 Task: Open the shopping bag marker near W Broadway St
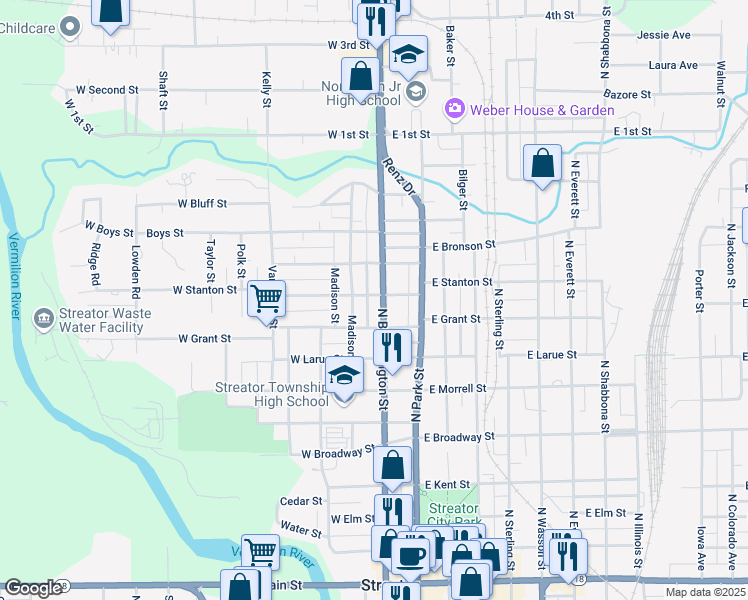coord(393,465)
